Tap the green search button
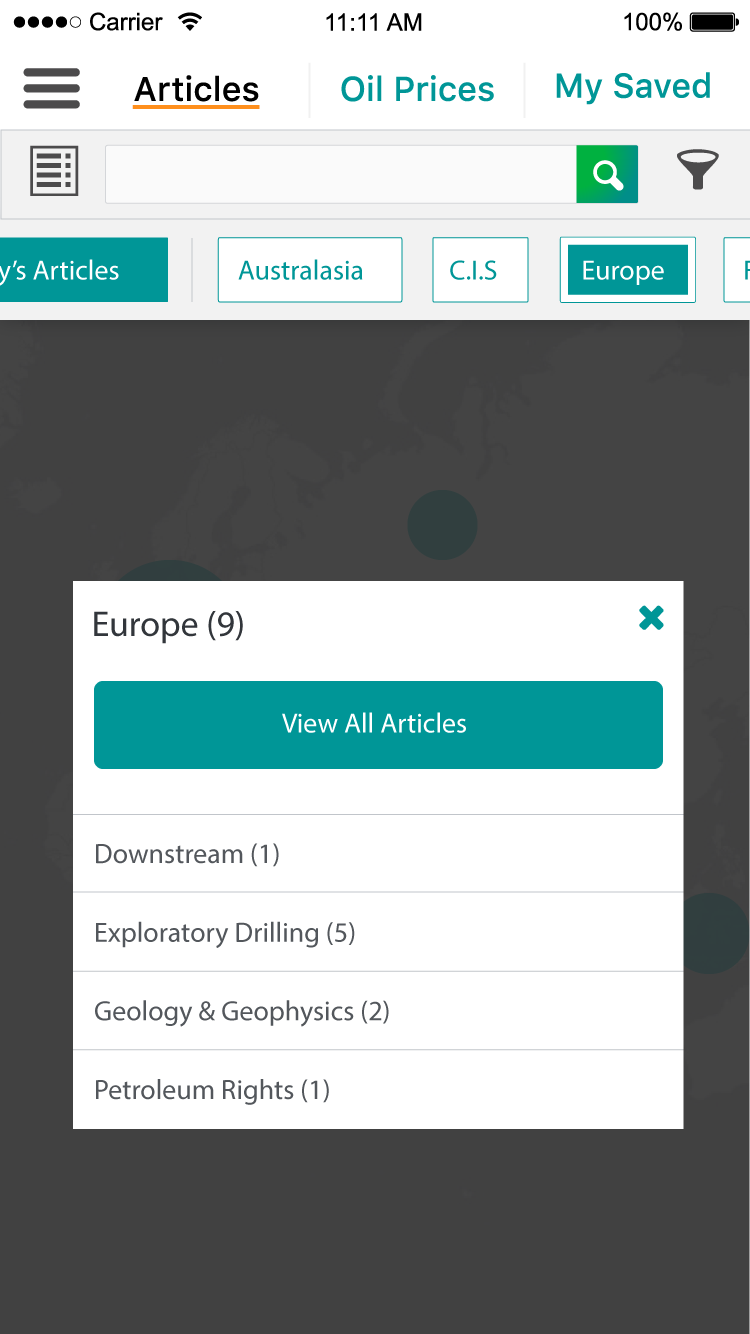 click(607, 174)
